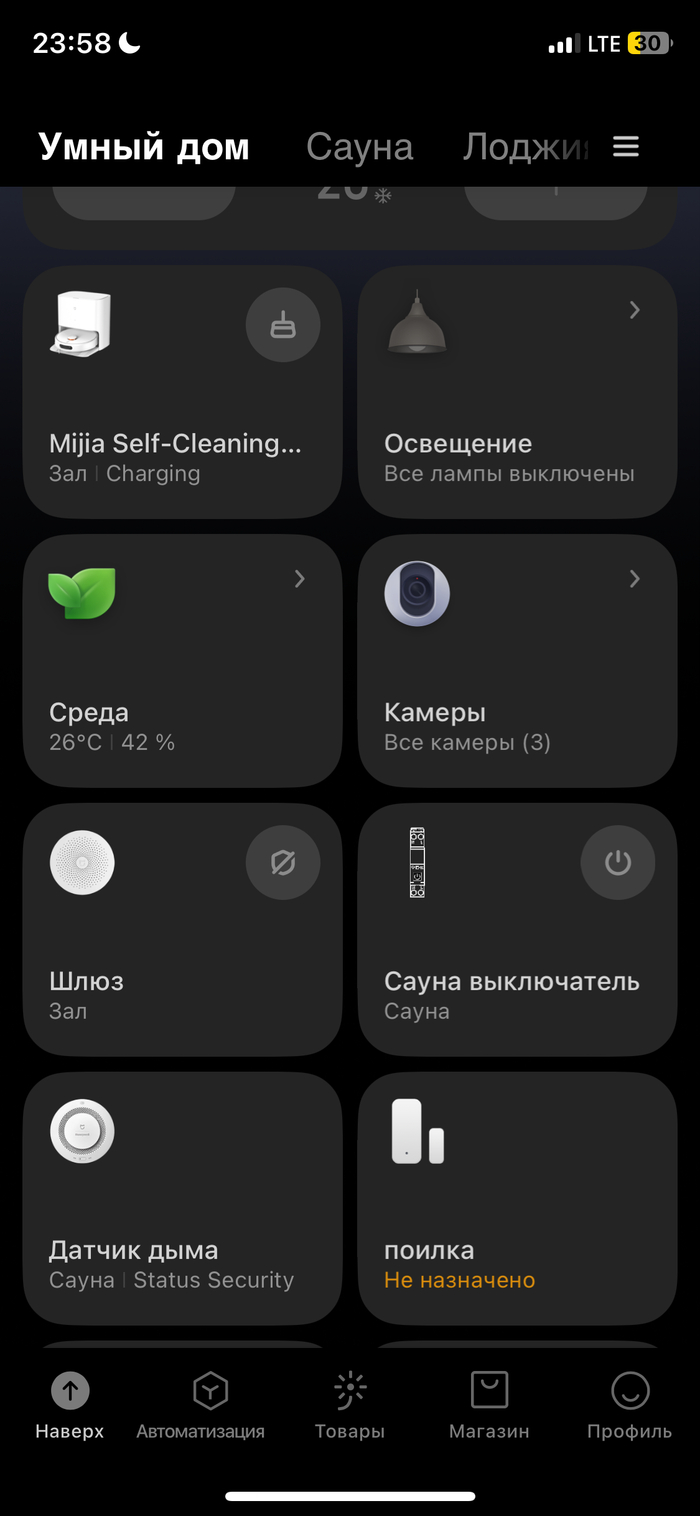Switch to the Лоджия room tab

click(x=526, y=147)
